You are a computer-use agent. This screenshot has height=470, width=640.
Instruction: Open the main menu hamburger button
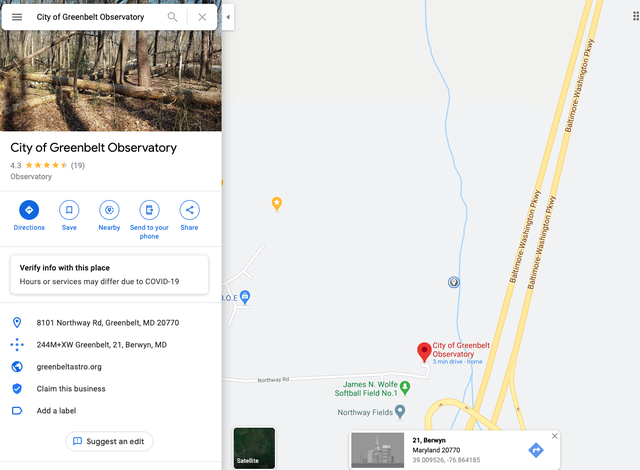pyautogui.click(x=17, y=17)
